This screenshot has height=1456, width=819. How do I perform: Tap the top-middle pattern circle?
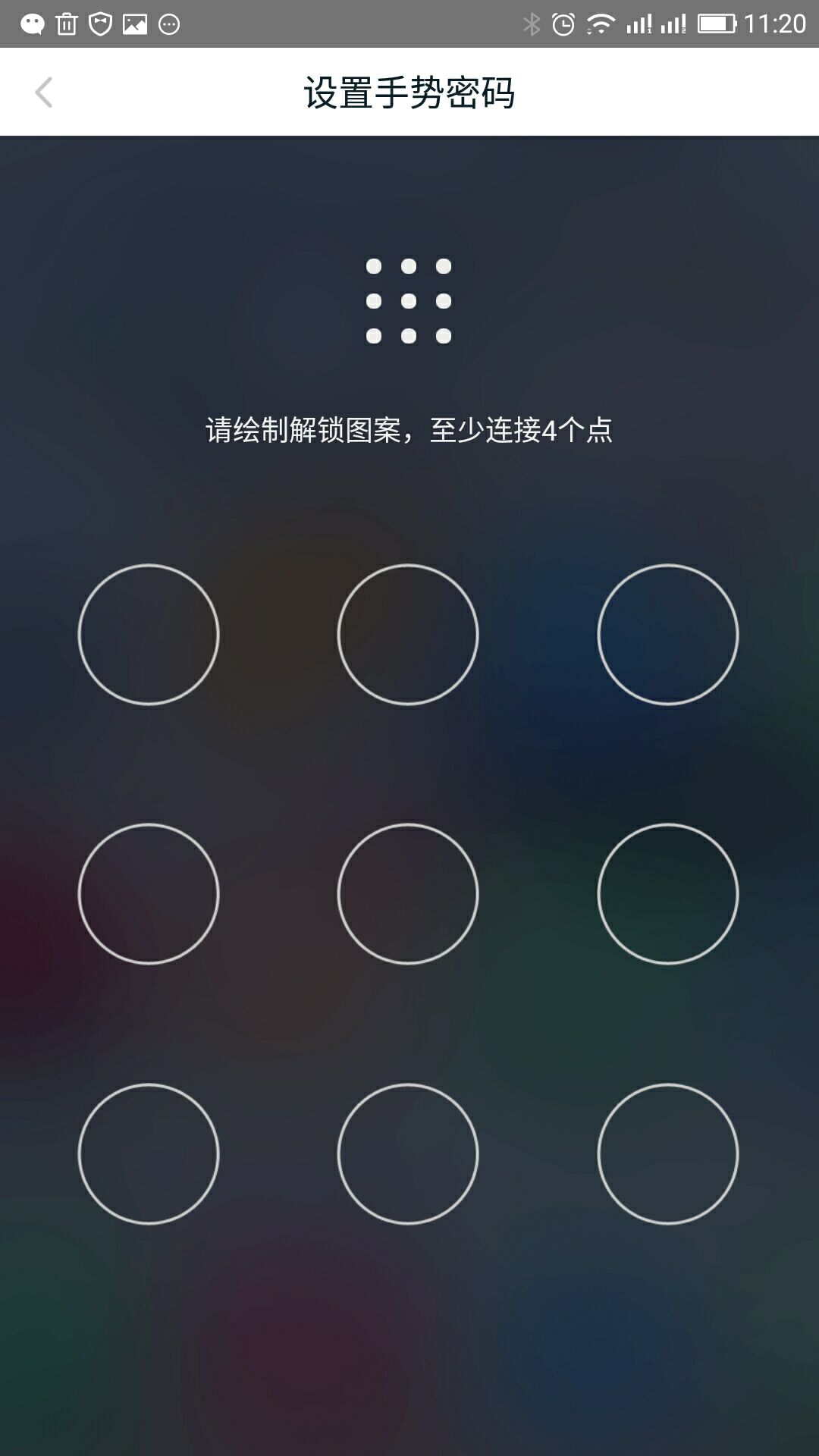(408, 634)
